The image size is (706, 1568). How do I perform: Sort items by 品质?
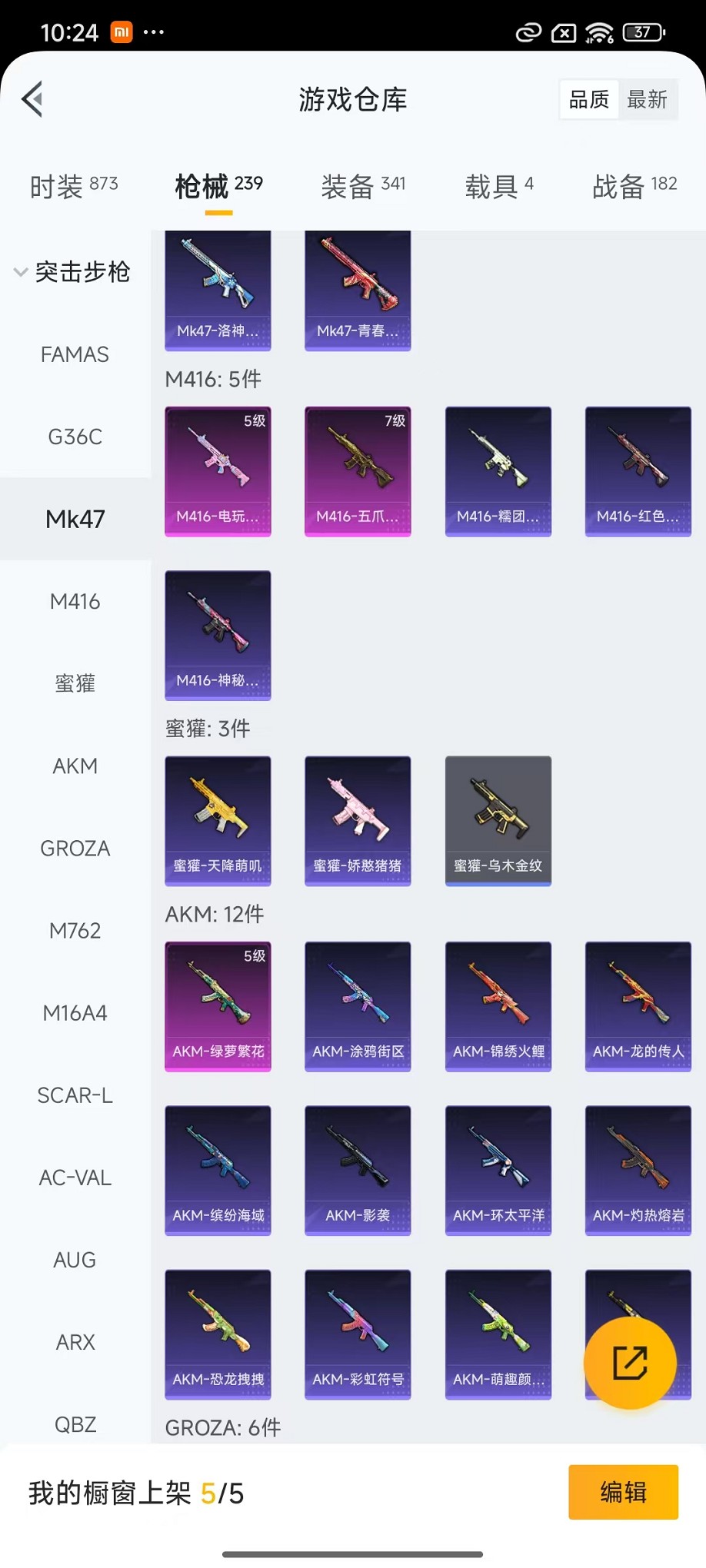click(x=589, y=99)
